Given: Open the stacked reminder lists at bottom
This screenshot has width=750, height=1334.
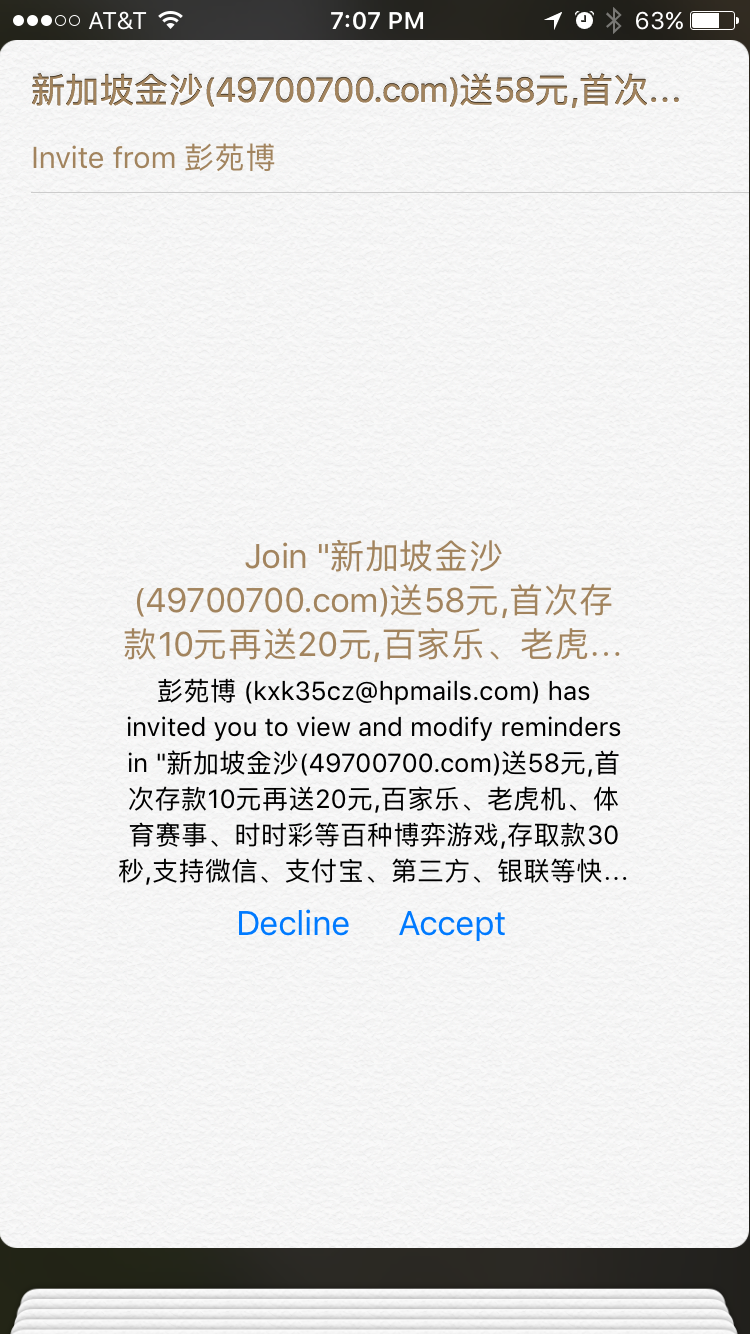Looking at the screenshot, I should click(375, 1310).
